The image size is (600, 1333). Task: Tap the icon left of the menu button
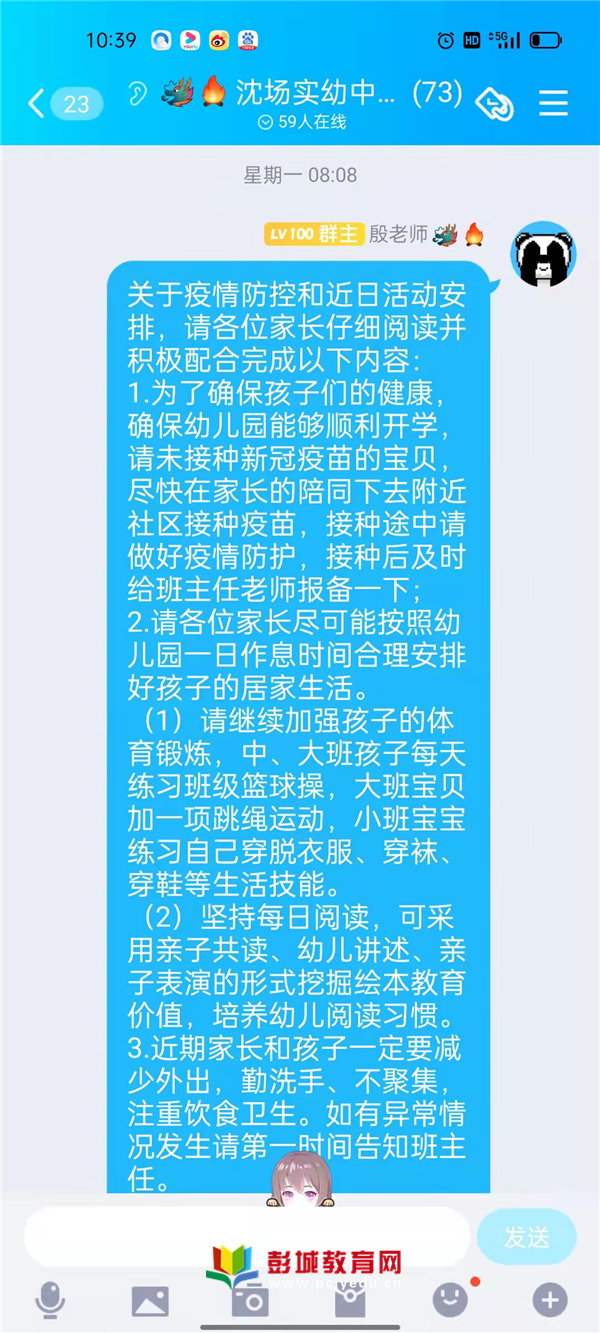(494, 103)
